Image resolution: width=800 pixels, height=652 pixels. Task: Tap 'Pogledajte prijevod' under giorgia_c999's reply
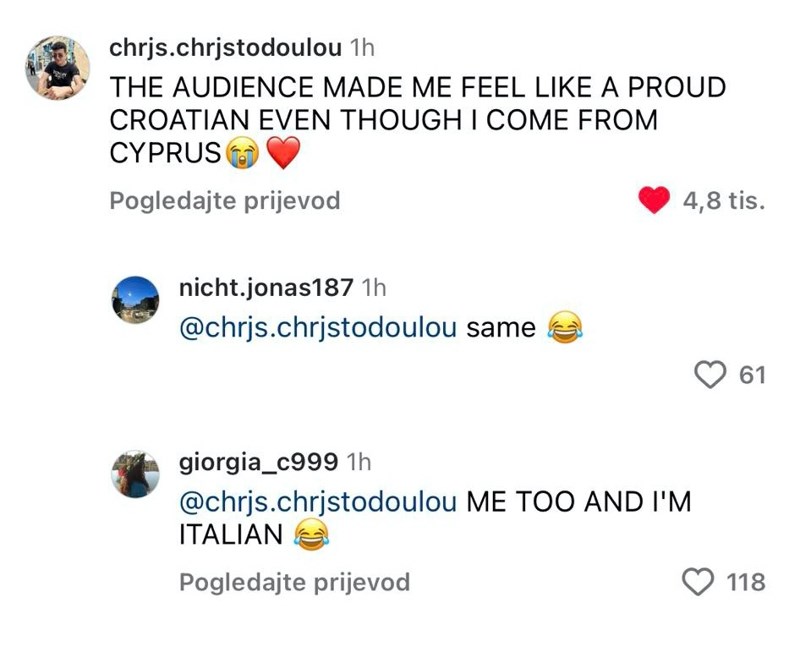(294, 581)
